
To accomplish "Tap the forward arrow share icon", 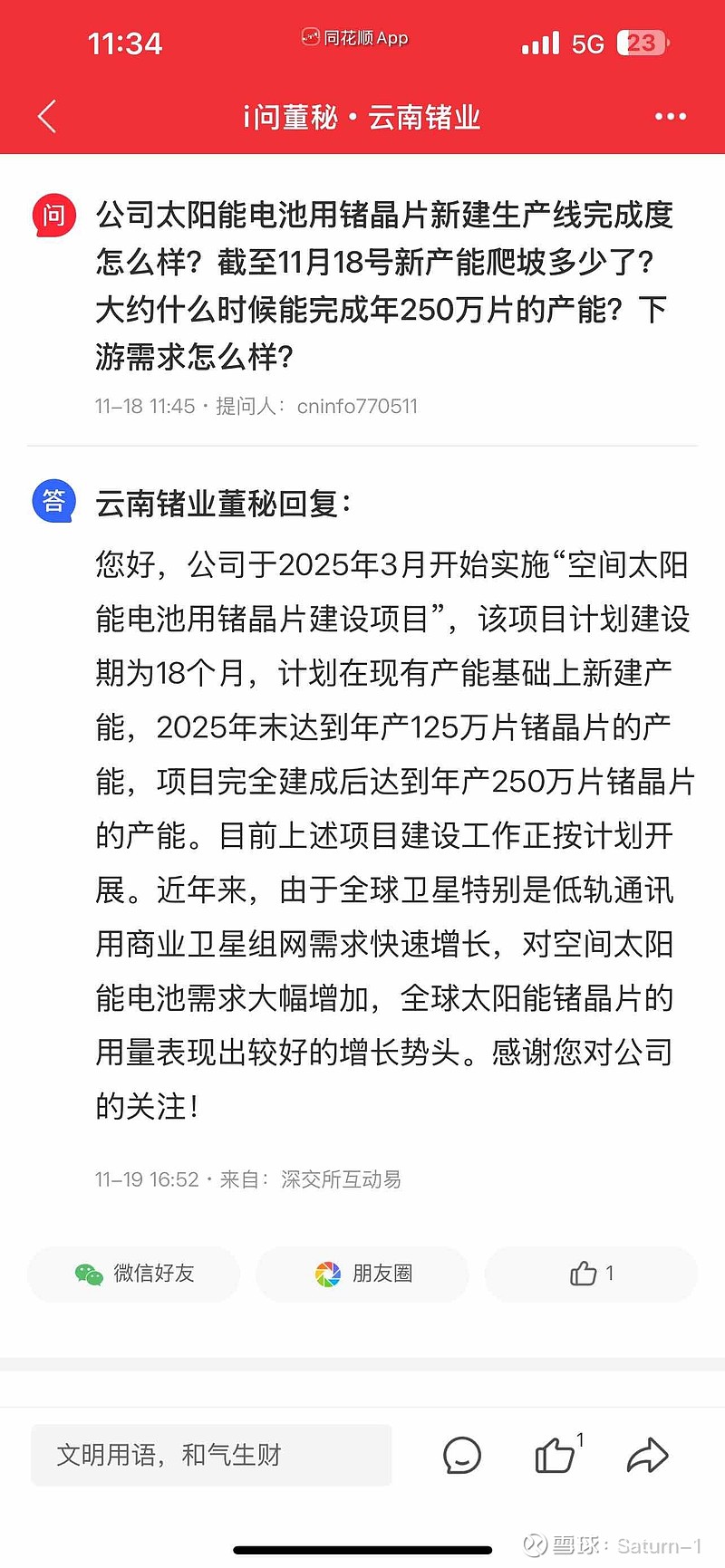I will click(x=647, y=1456).
